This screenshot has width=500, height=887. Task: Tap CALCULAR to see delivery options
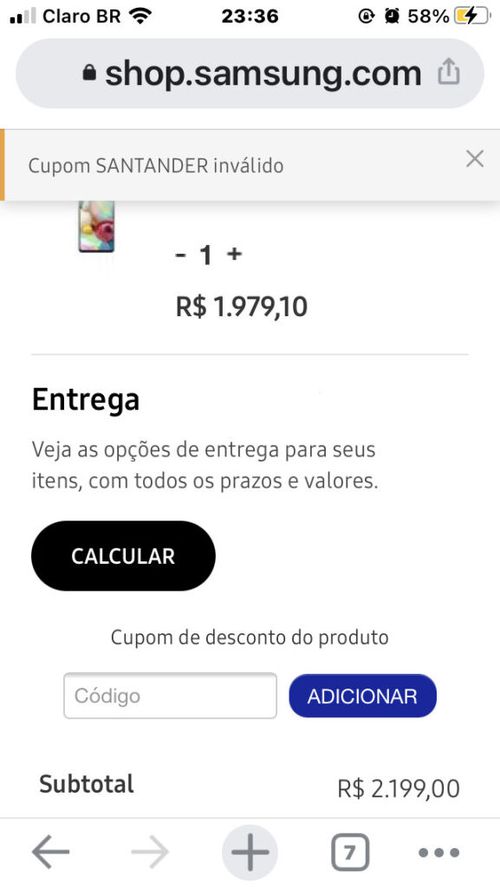(x=123, y=556)
